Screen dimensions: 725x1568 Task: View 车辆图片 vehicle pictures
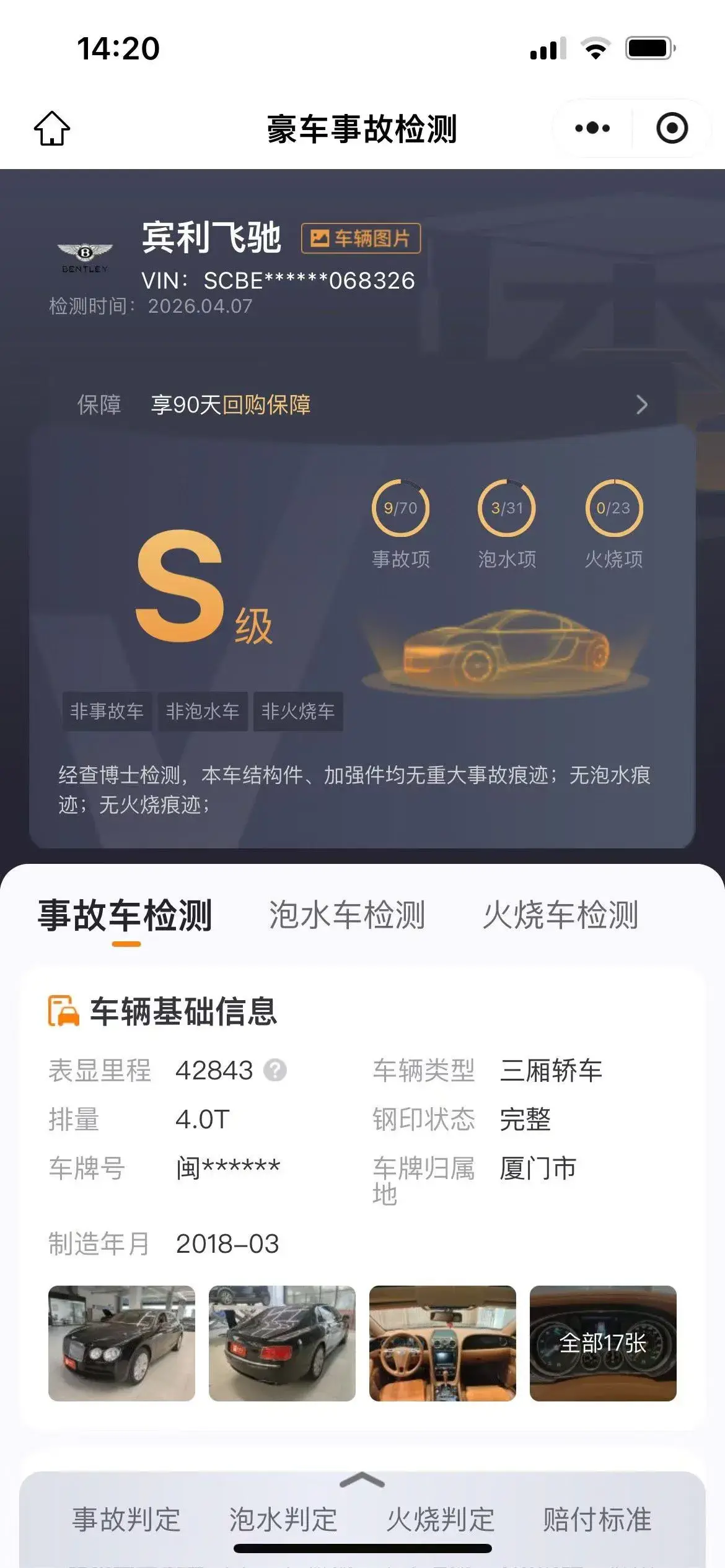tap(361, 238)
